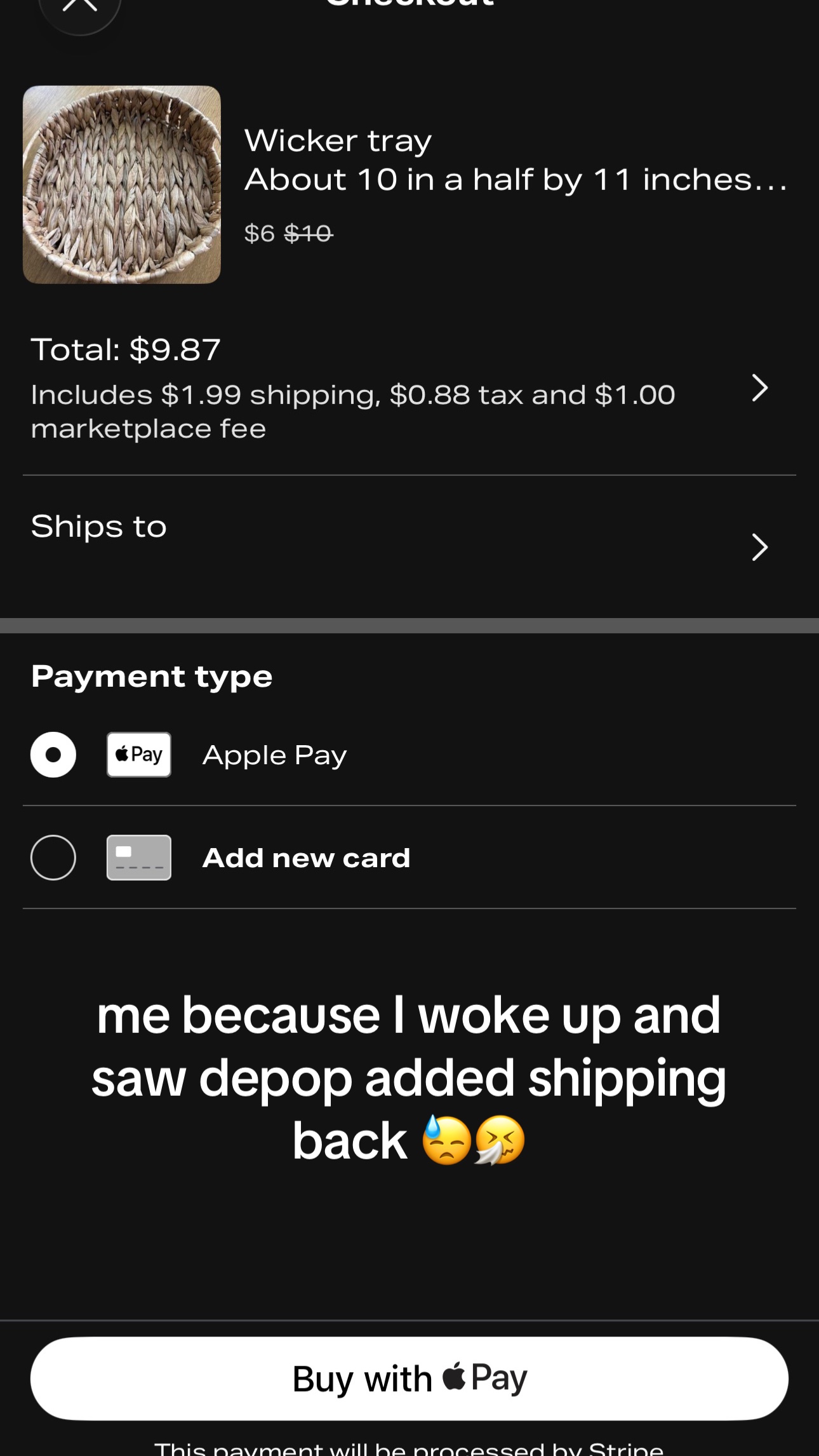Image resolution: width=819 pixels, height=1456 pixels.
Task: Choose Add new card option
Action: [409, 858]
